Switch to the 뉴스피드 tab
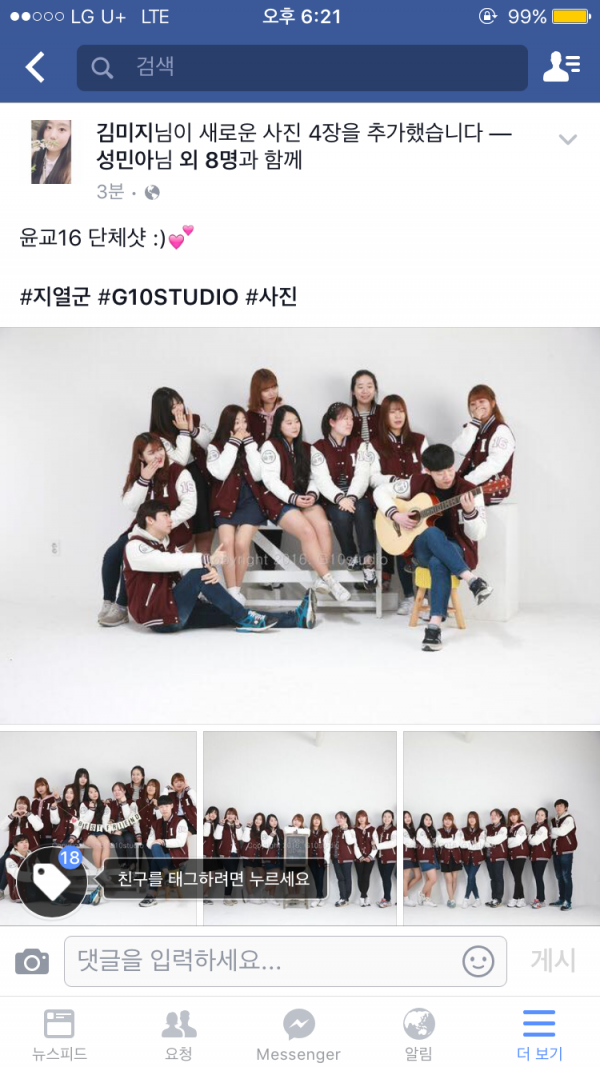The height and width of the screenshot is (1067, 600). (x=59, y=1034)
